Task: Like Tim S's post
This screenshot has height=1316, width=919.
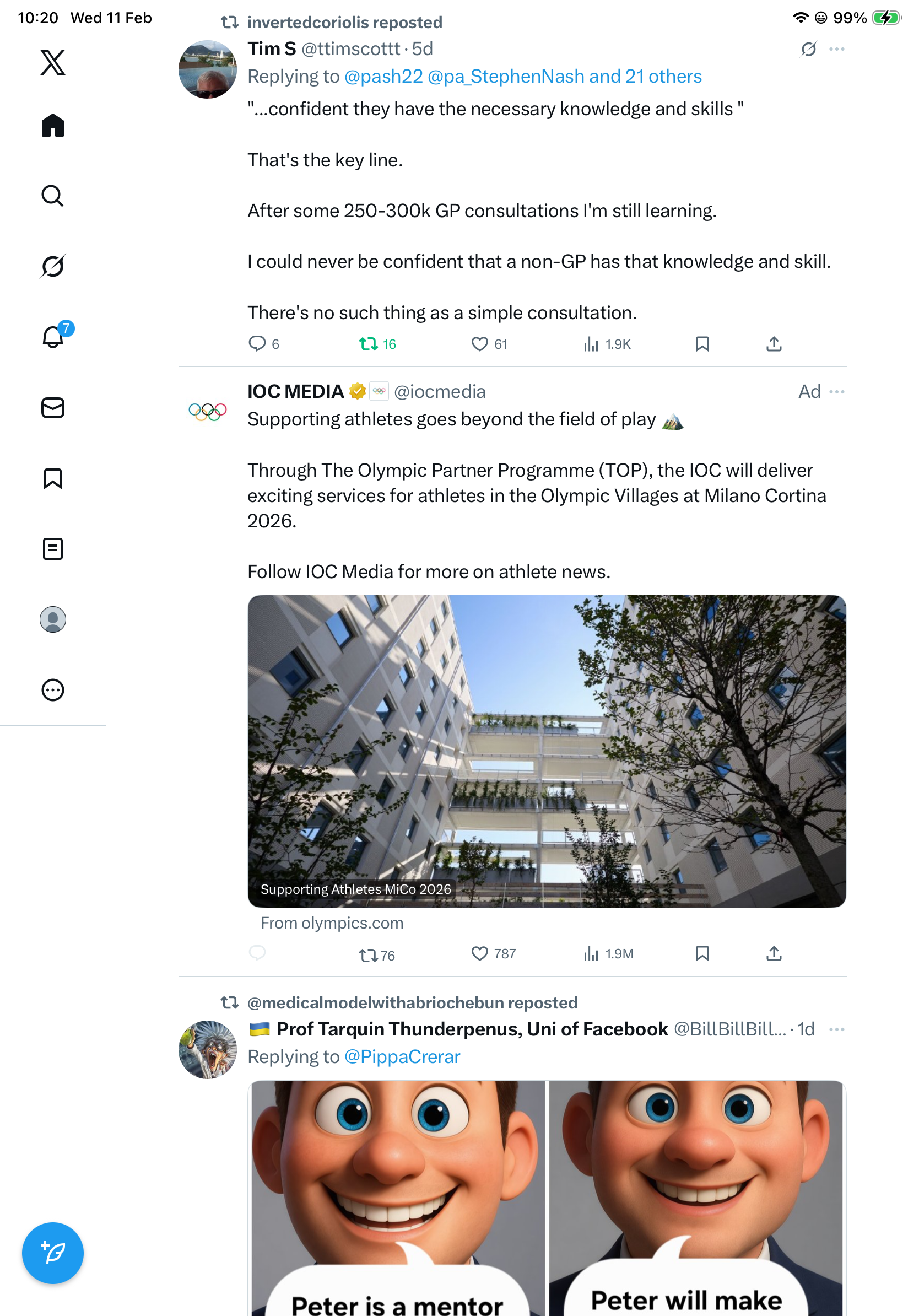Action: [479, 343]
